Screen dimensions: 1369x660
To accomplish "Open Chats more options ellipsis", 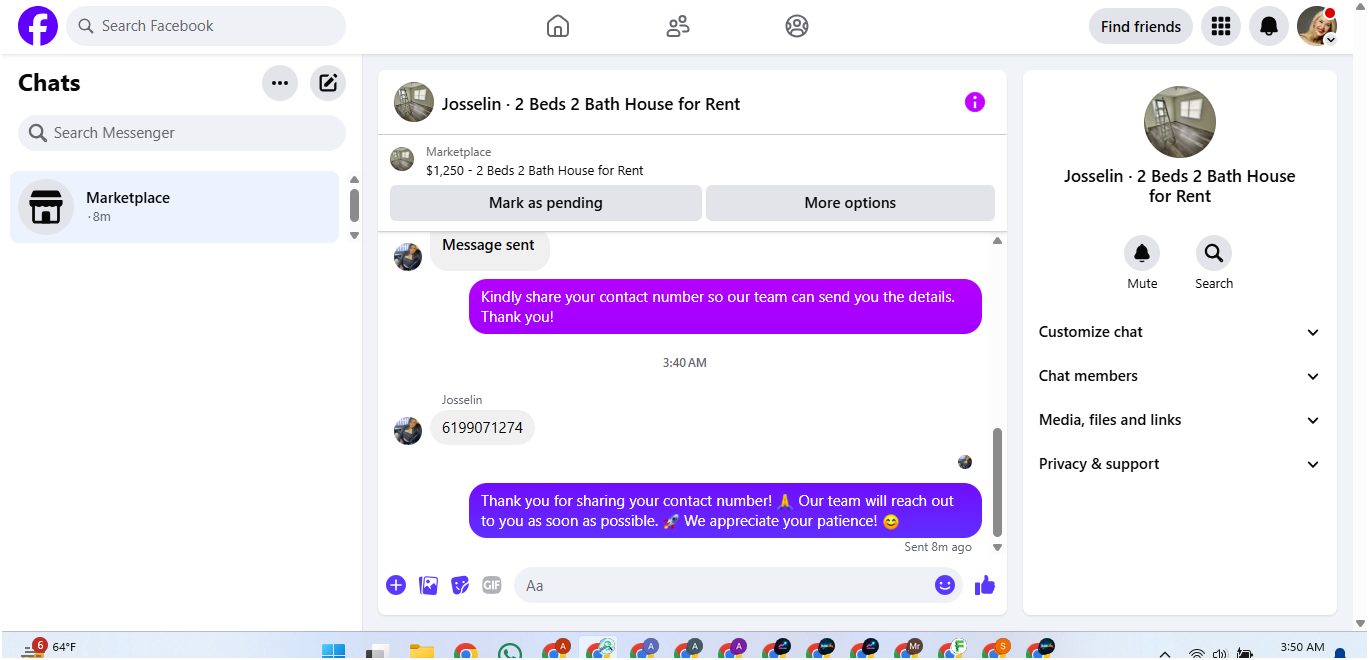I will click(280, 83).
